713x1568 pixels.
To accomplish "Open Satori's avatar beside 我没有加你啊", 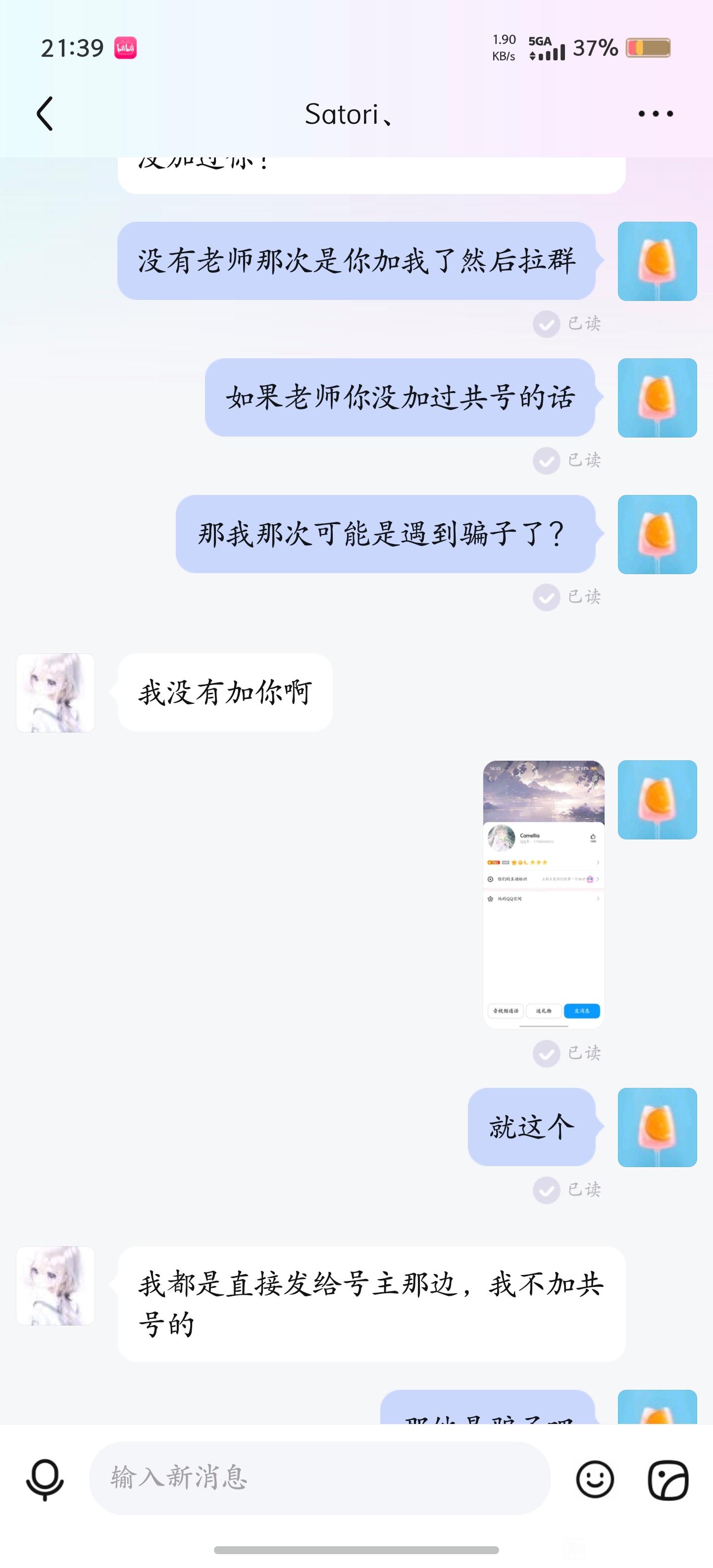I will pos(55,693).
